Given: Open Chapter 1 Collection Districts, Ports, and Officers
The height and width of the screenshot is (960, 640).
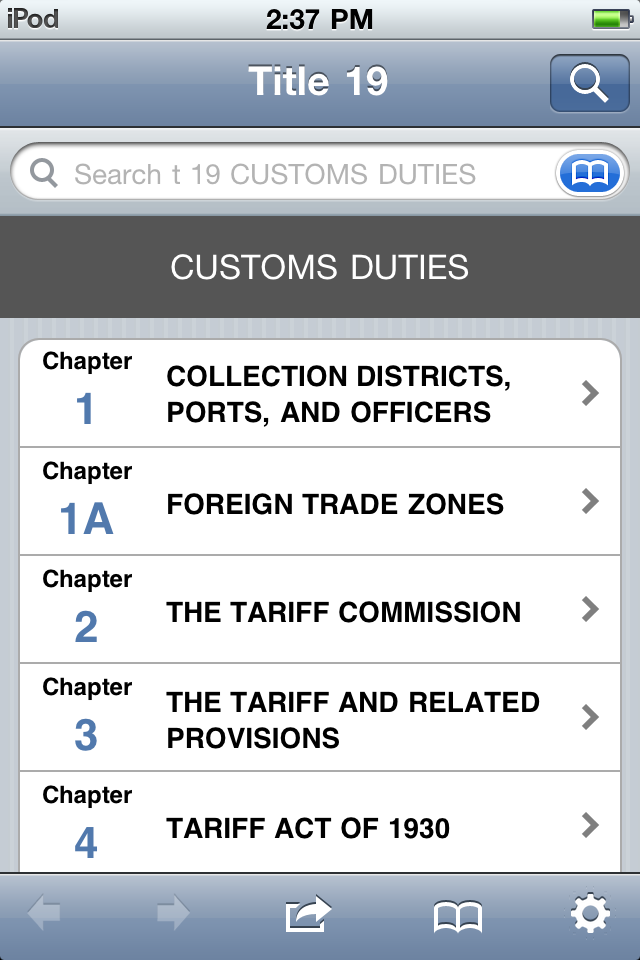Looking at the screenshot, I should click(320, 394).
